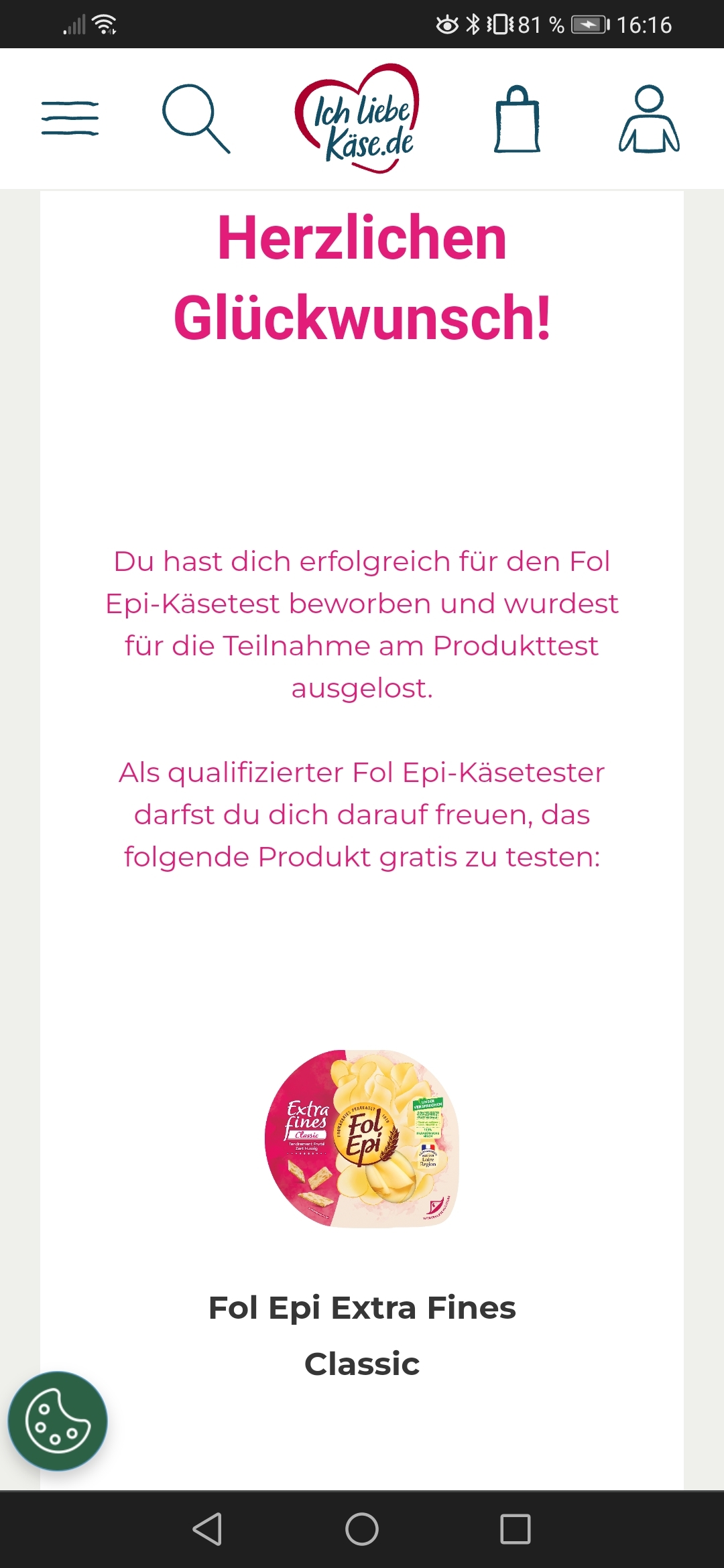Open the shopping bag
The height and width of the screenshot is (1568, 724).
517,119
